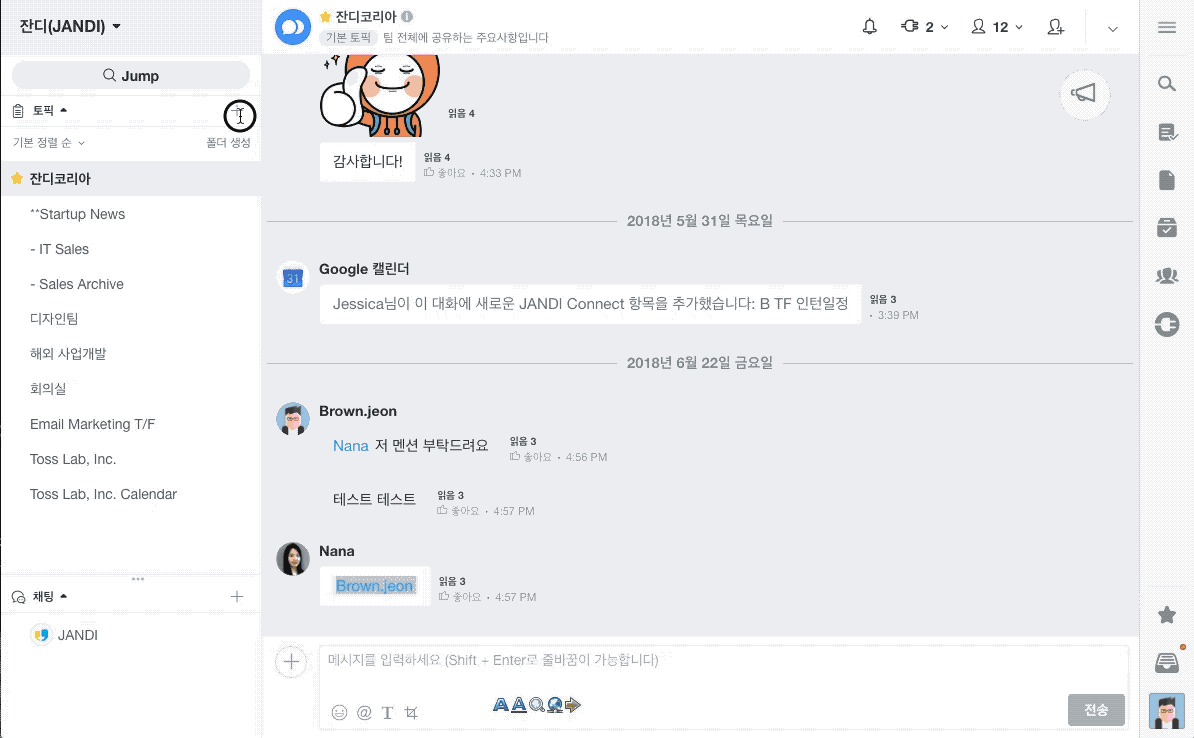This screenshot has height=738, width=1194.
Task: Tap the plus attach button beside message box
Action: click(x=291, y=661)
